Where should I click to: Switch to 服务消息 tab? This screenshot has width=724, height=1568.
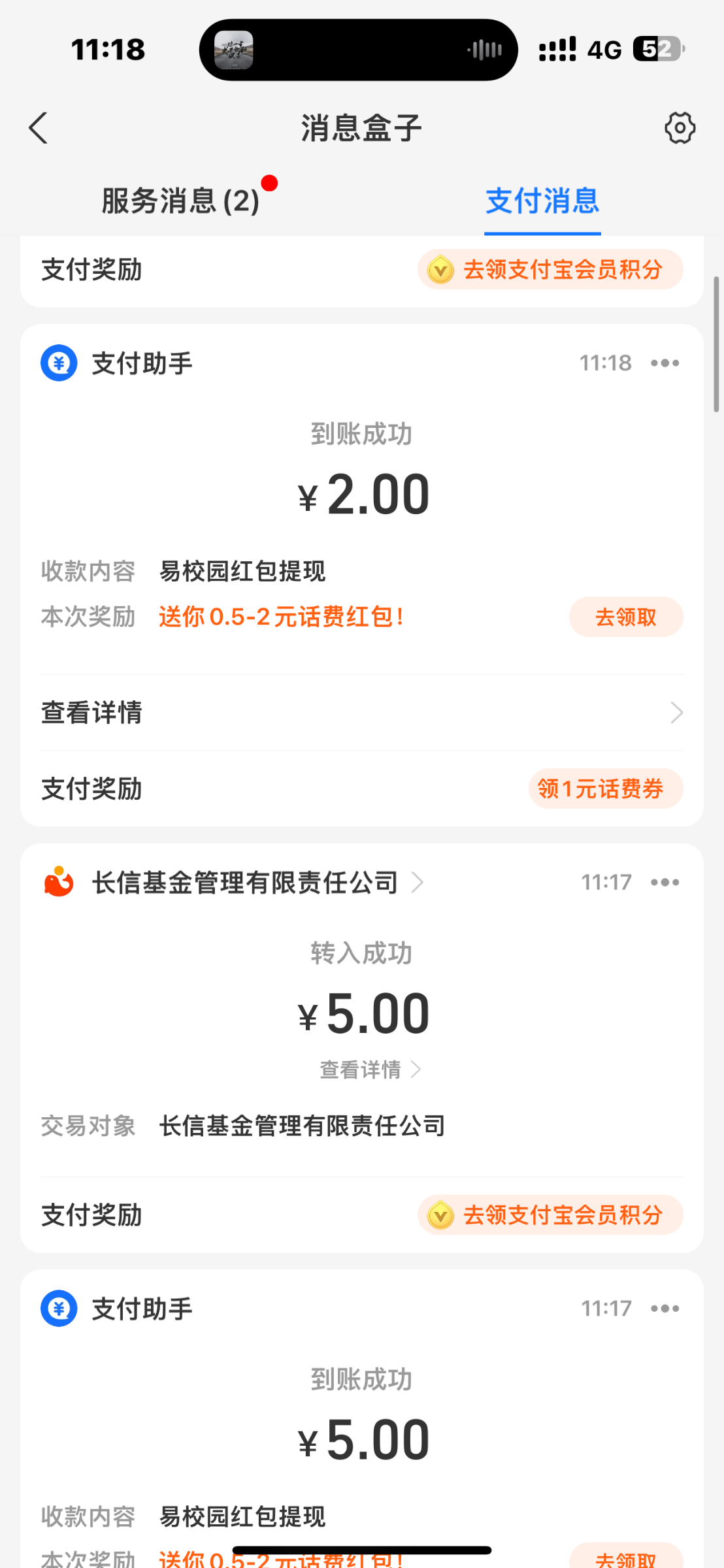coord(181,201)
